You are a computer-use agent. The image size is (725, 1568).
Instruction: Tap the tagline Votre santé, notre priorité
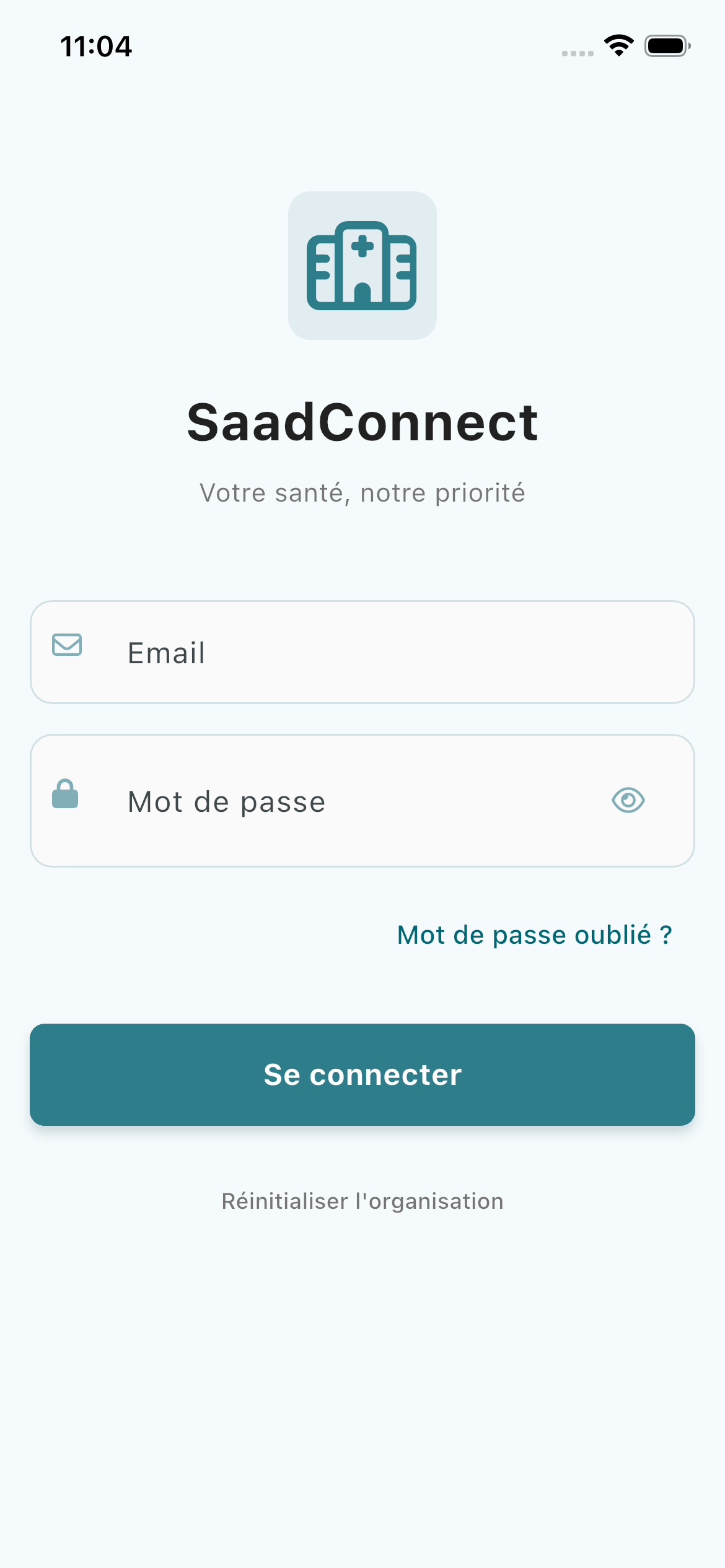pos(362,492)
